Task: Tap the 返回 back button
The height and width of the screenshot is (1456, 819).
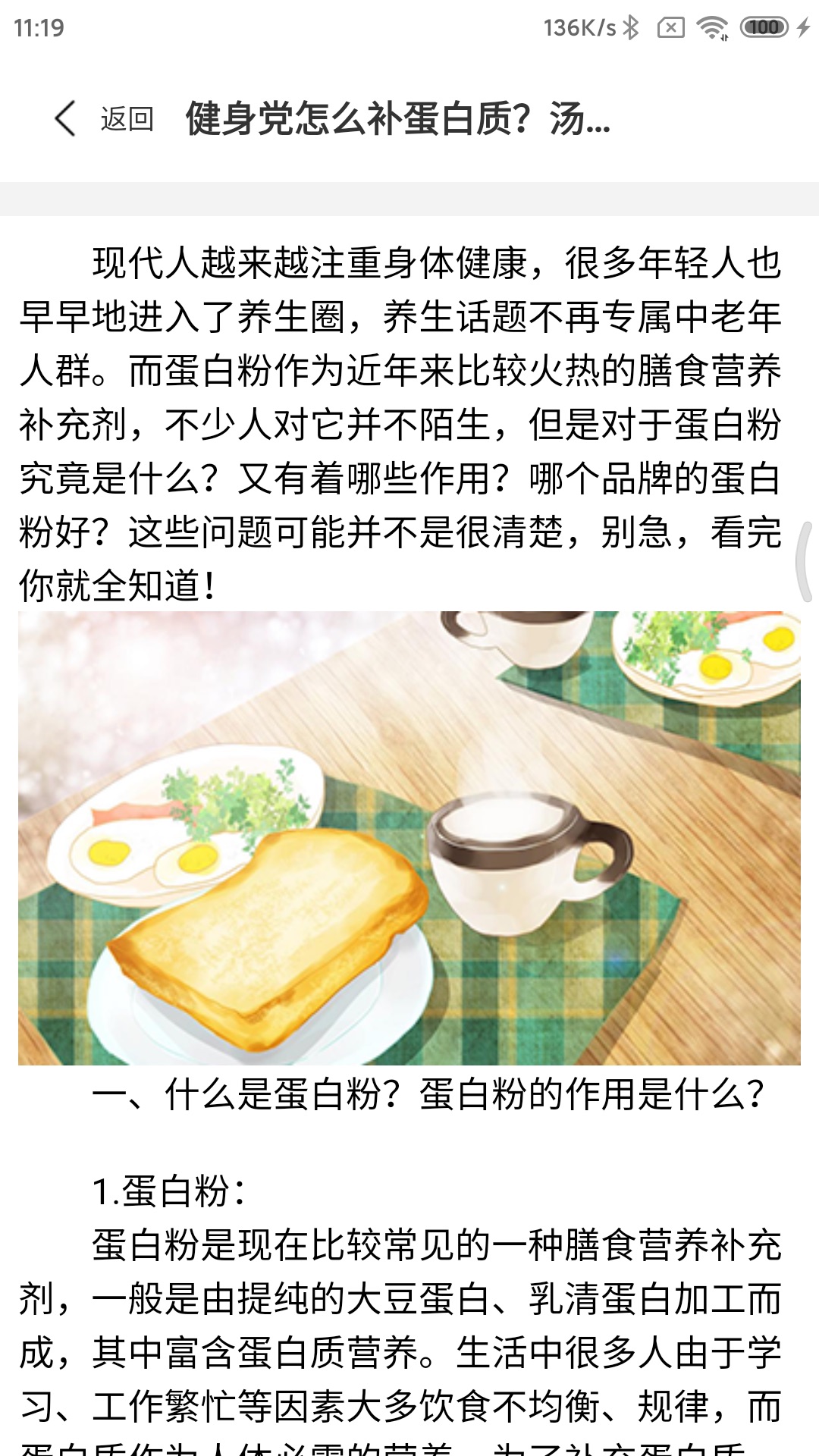Action: coord(105,119)
